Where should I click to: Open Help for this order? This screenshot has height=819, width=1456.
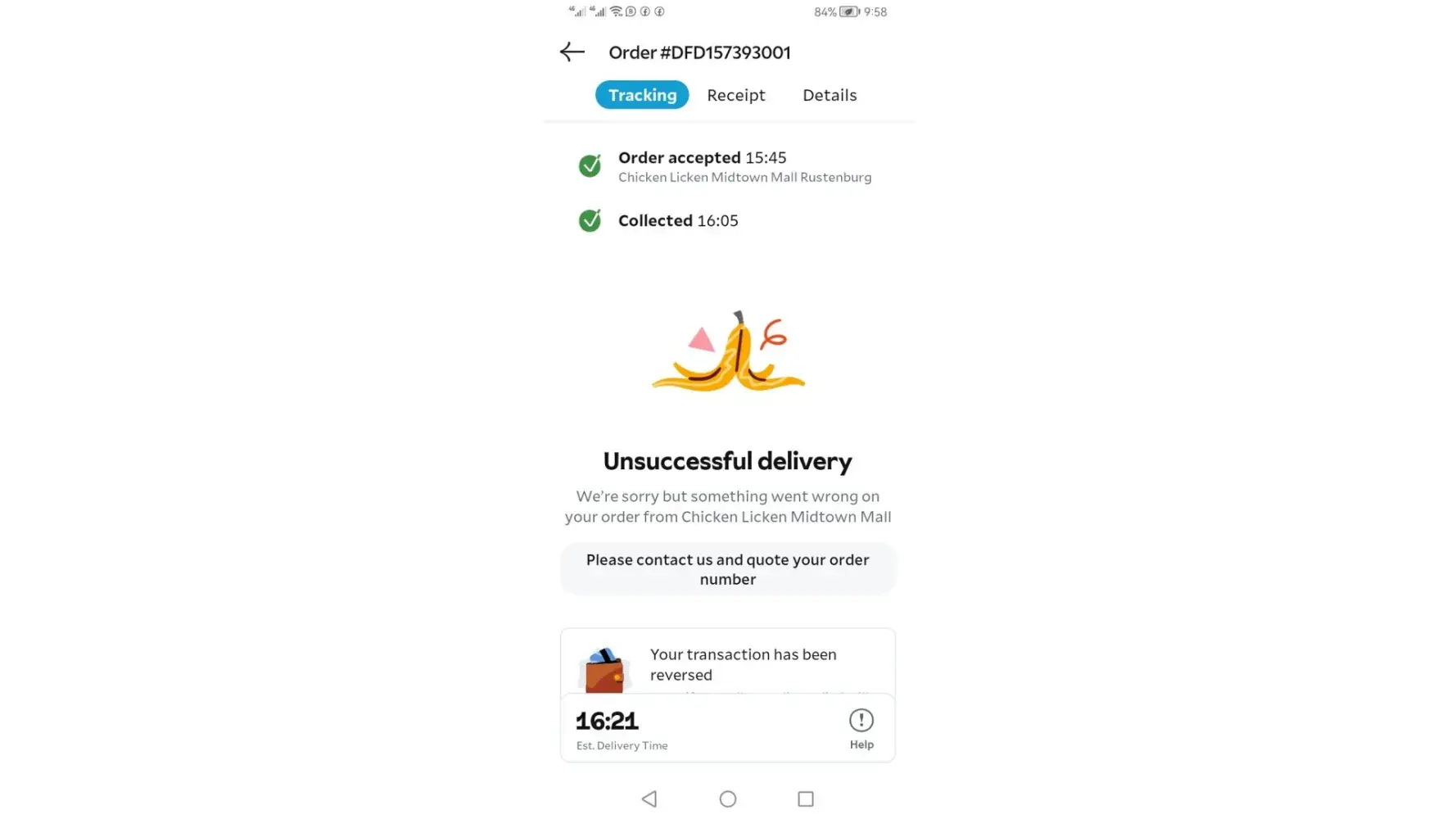(x=861, y=728)
